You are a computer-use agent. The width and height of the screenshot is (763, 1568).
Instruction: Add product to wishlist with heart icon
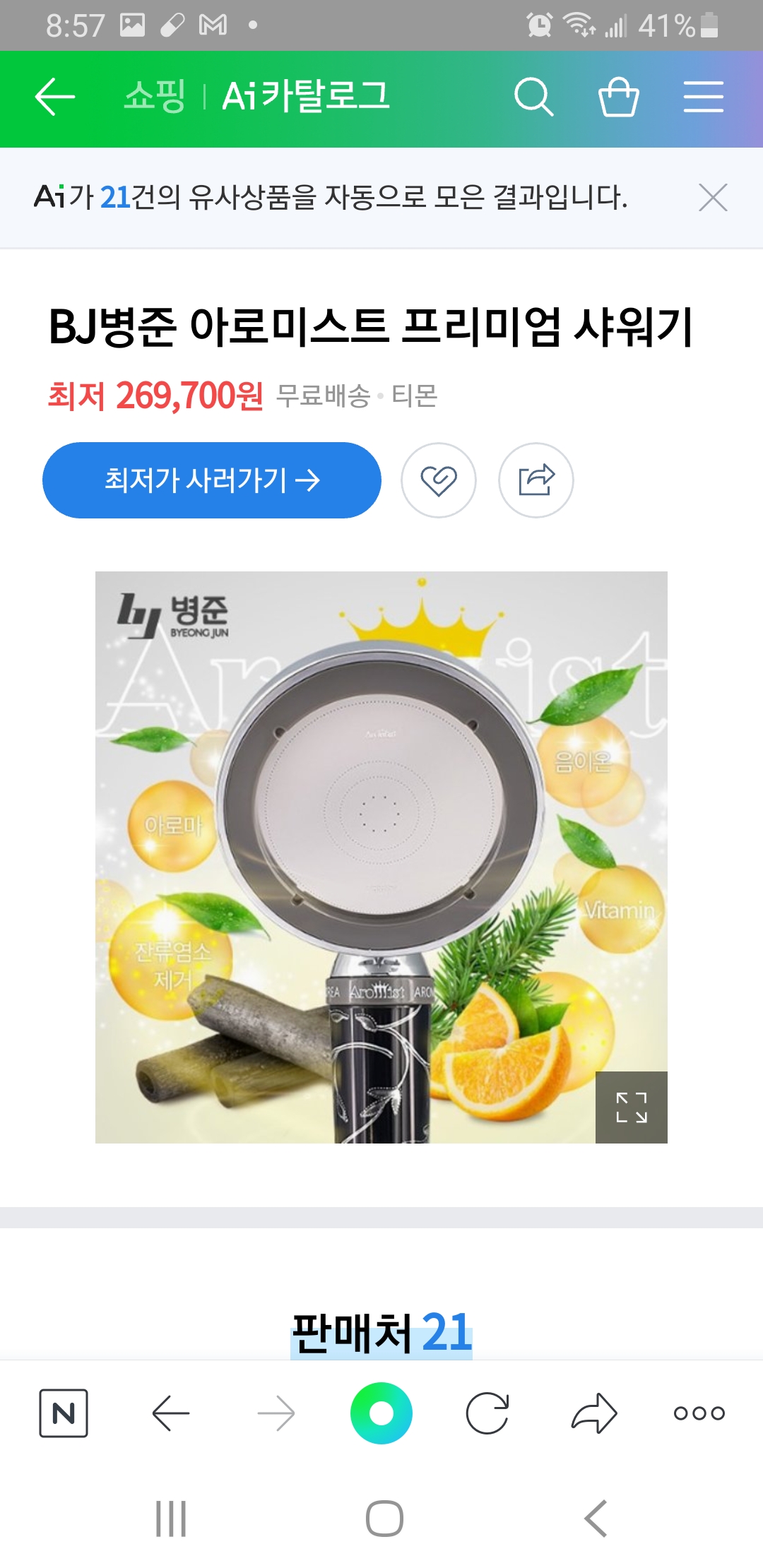click(439, 480)
